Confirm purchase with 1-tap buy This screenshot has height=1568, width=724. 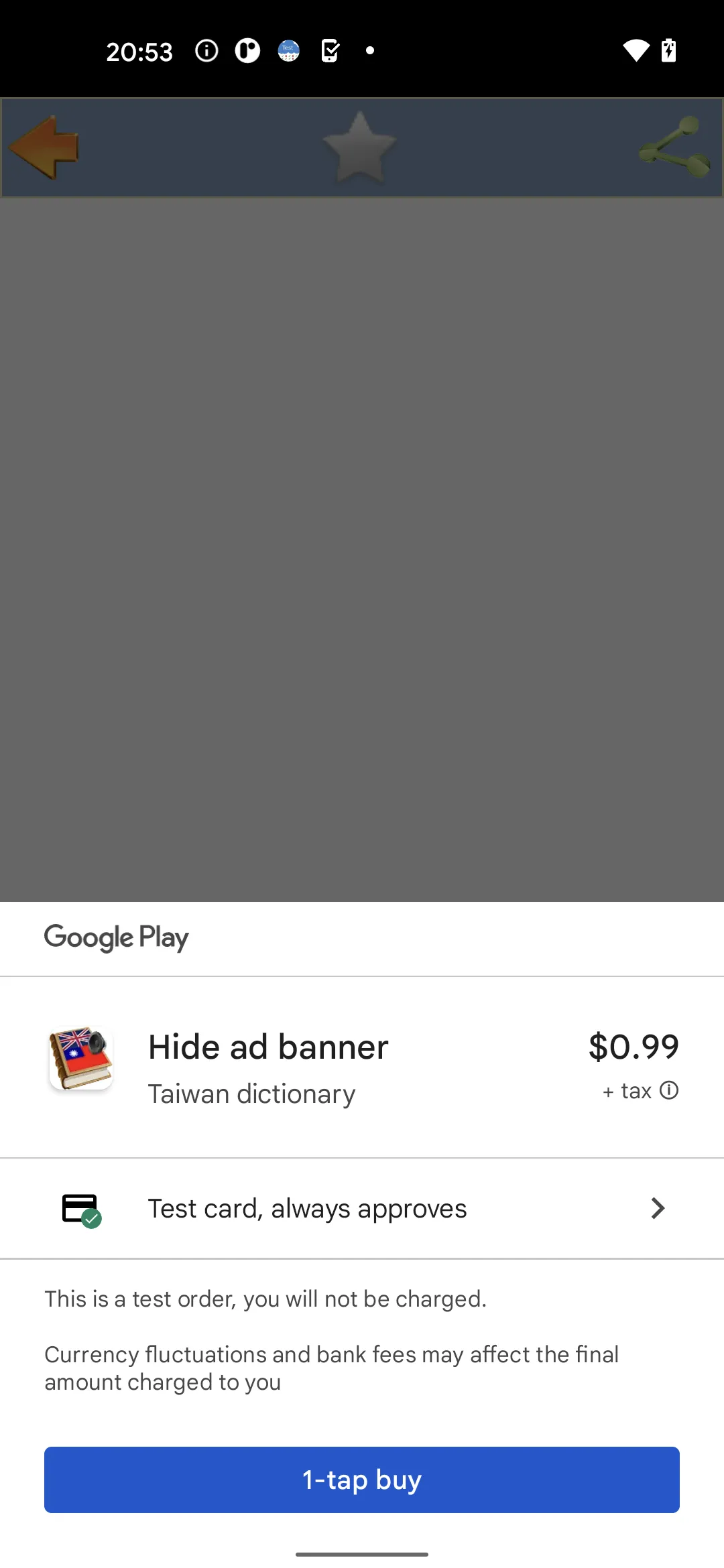pyautogui.click(x=362, y=1480)
